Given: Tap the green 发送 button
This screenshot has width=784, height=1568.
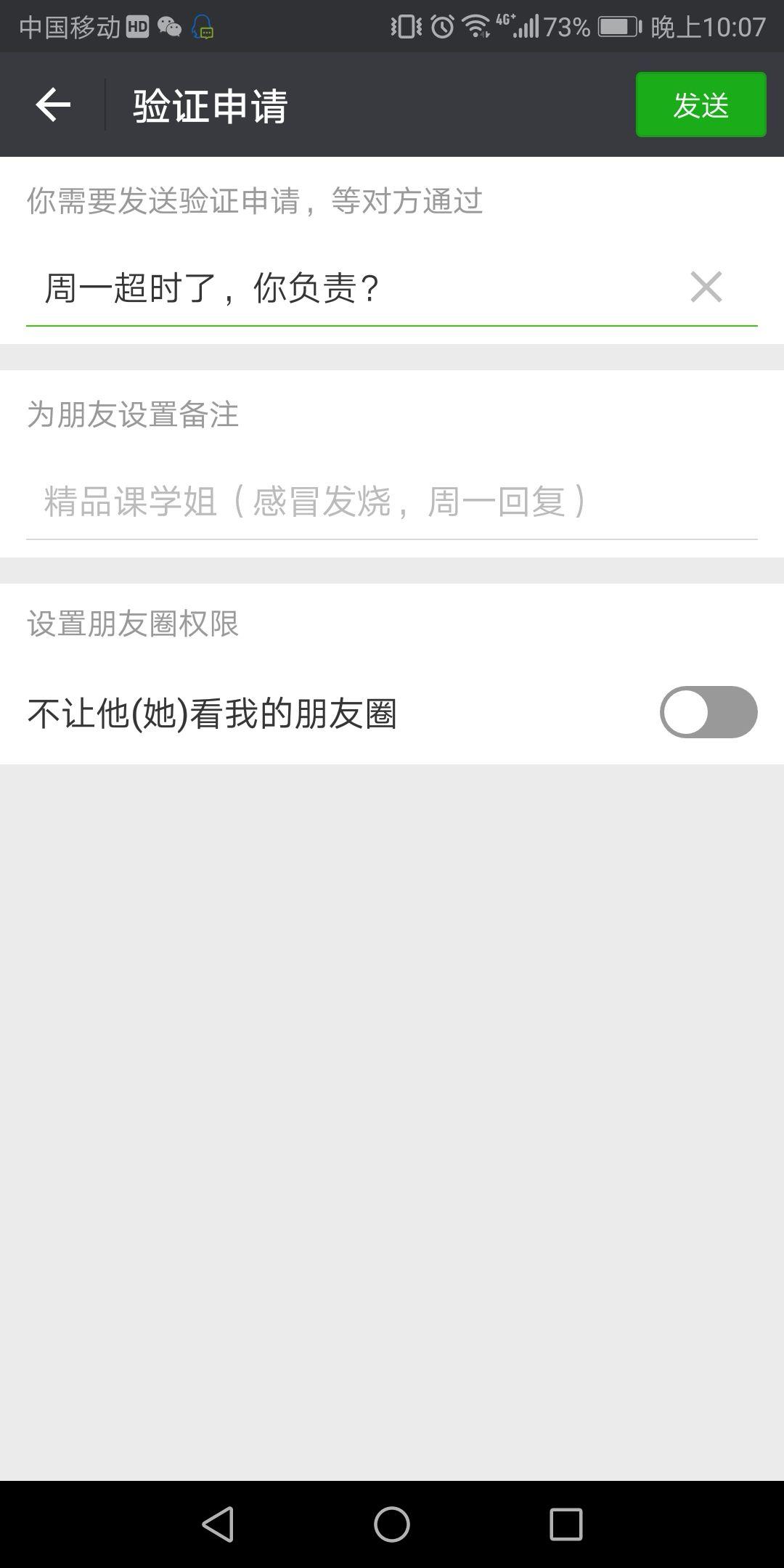Looking at the screenshot, I should point(701,105).
